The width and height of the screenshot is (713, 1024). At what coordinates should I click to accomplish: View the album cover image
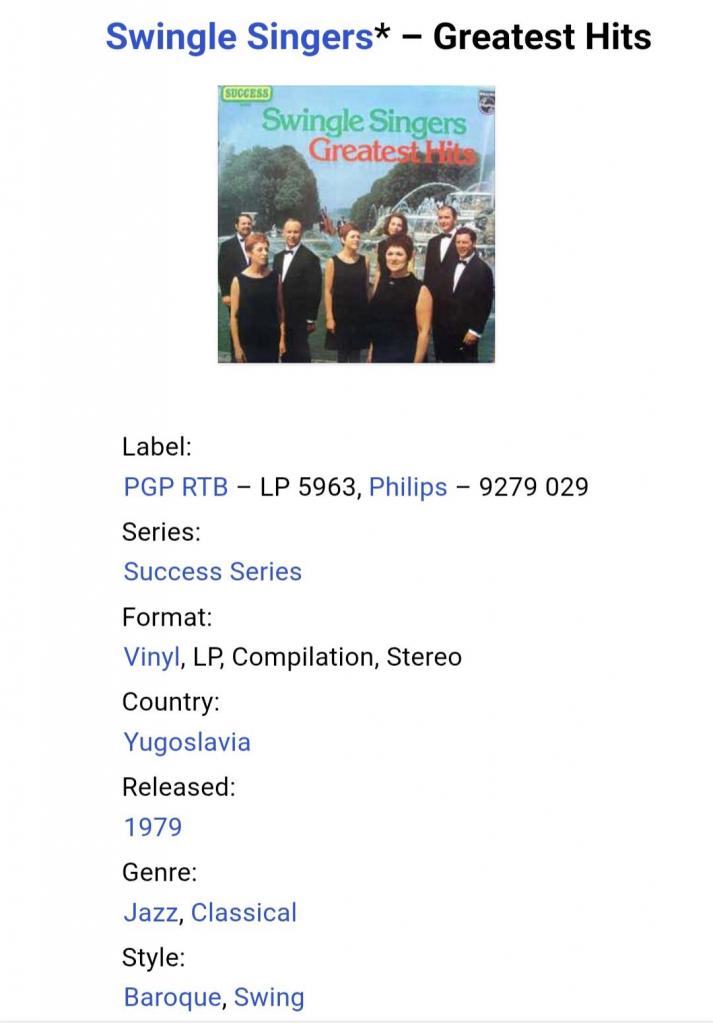[356, 224]
